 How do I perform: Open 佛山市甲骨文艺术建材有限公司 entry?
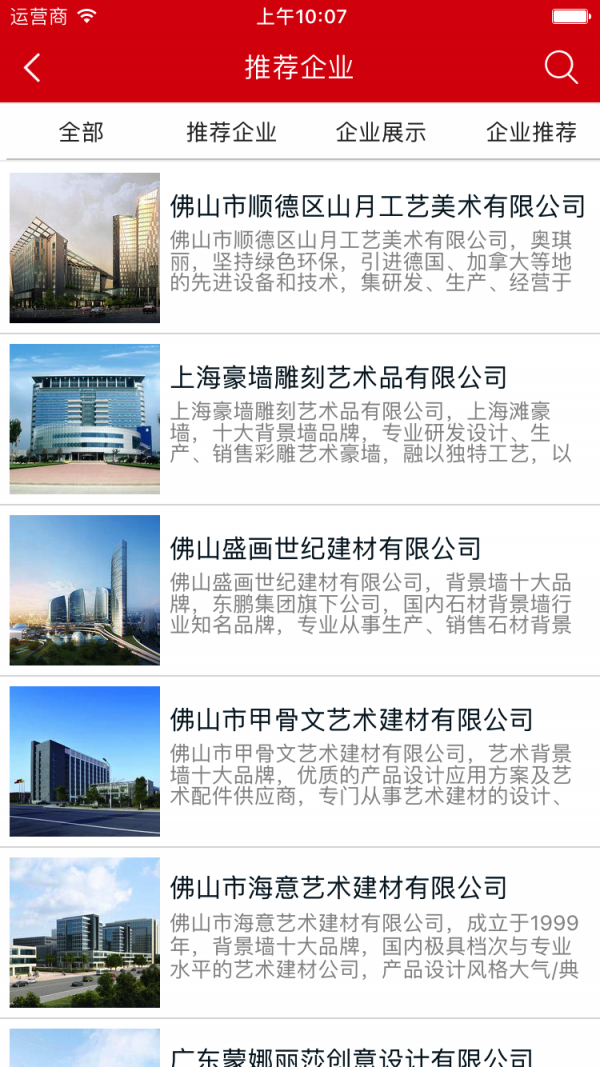pos(300,761)
